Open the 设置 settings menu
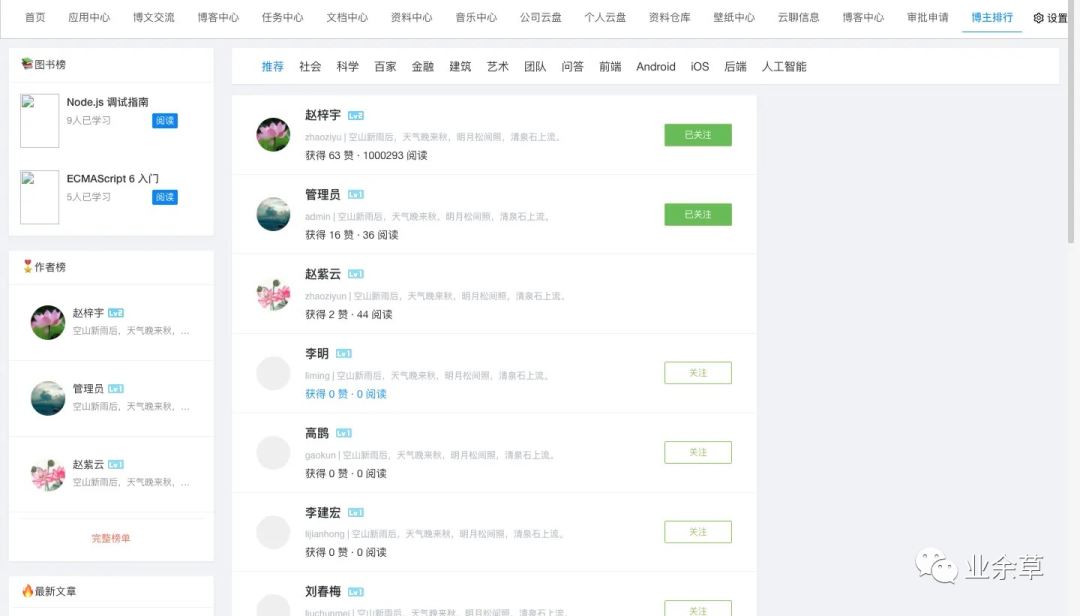The image size is (1080, 616). click(1050, 18)
